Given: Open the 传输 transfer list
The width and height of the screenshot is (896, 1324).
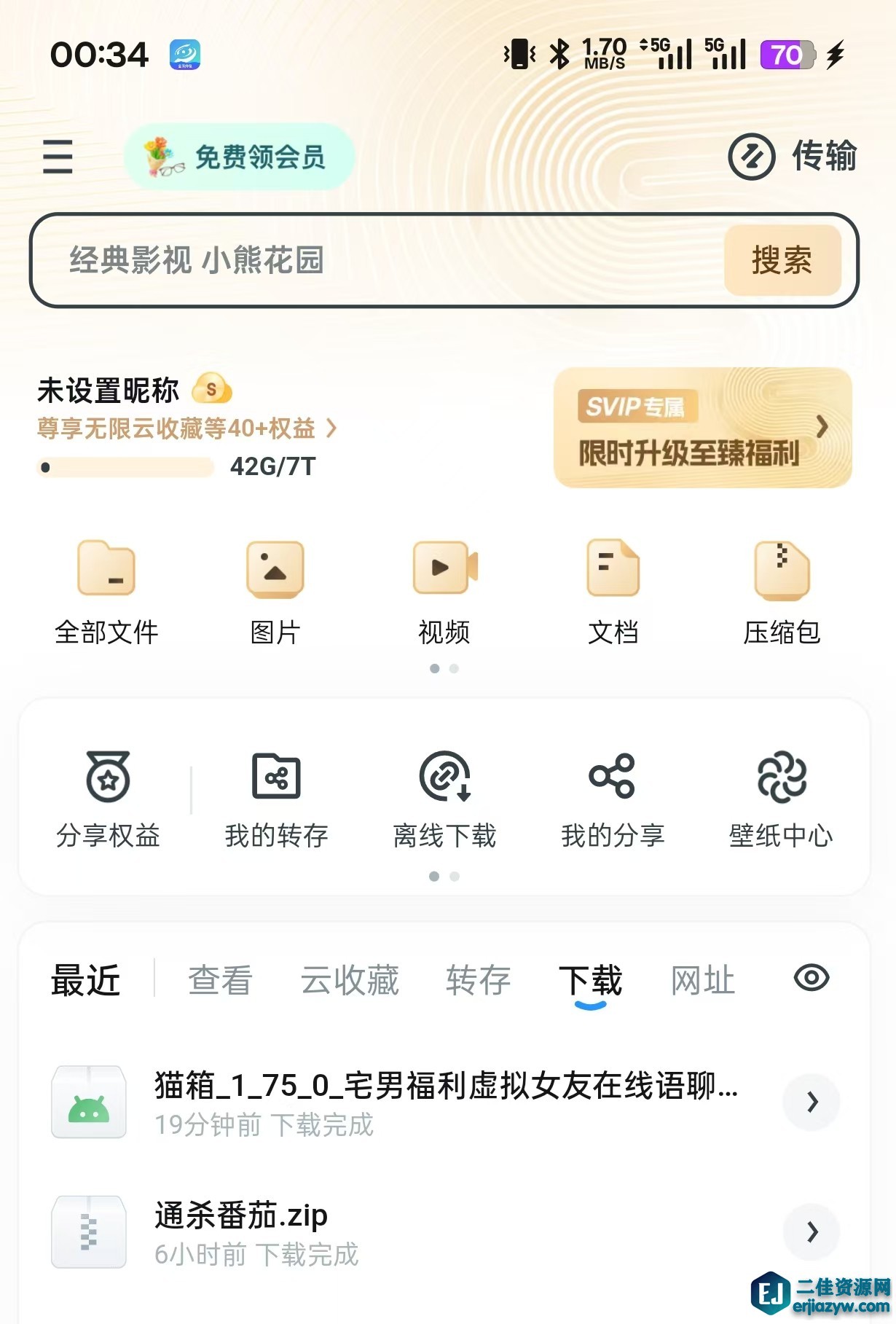Looking at the screenshot, I should tap(793, 156).
